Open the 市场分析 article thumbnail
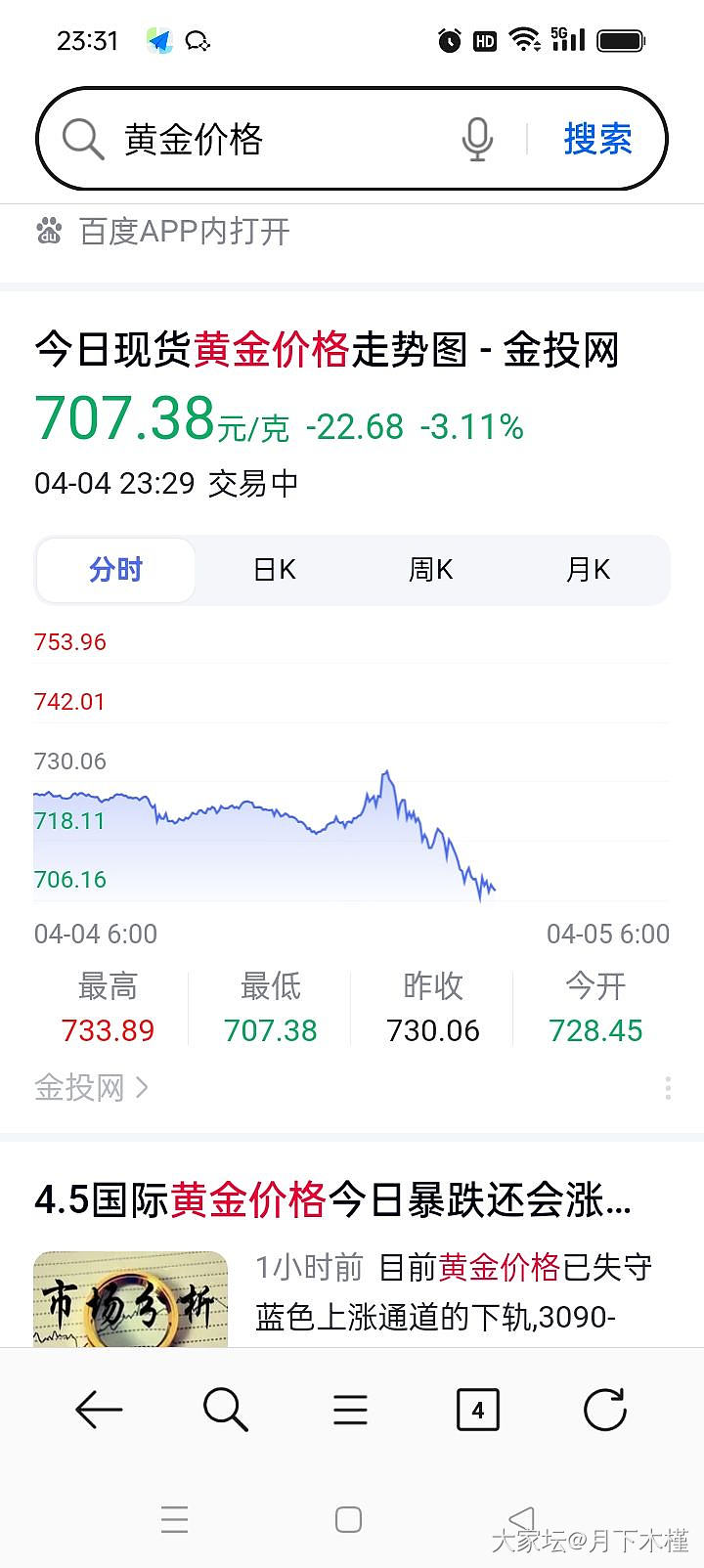 click(x=130, y=1300)
